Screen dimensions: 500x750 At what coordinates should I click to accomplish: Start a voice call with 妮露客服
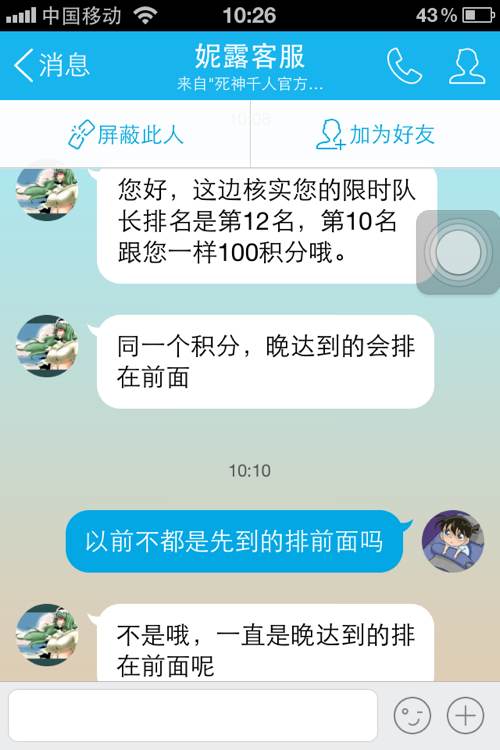(x=404, y=66)
